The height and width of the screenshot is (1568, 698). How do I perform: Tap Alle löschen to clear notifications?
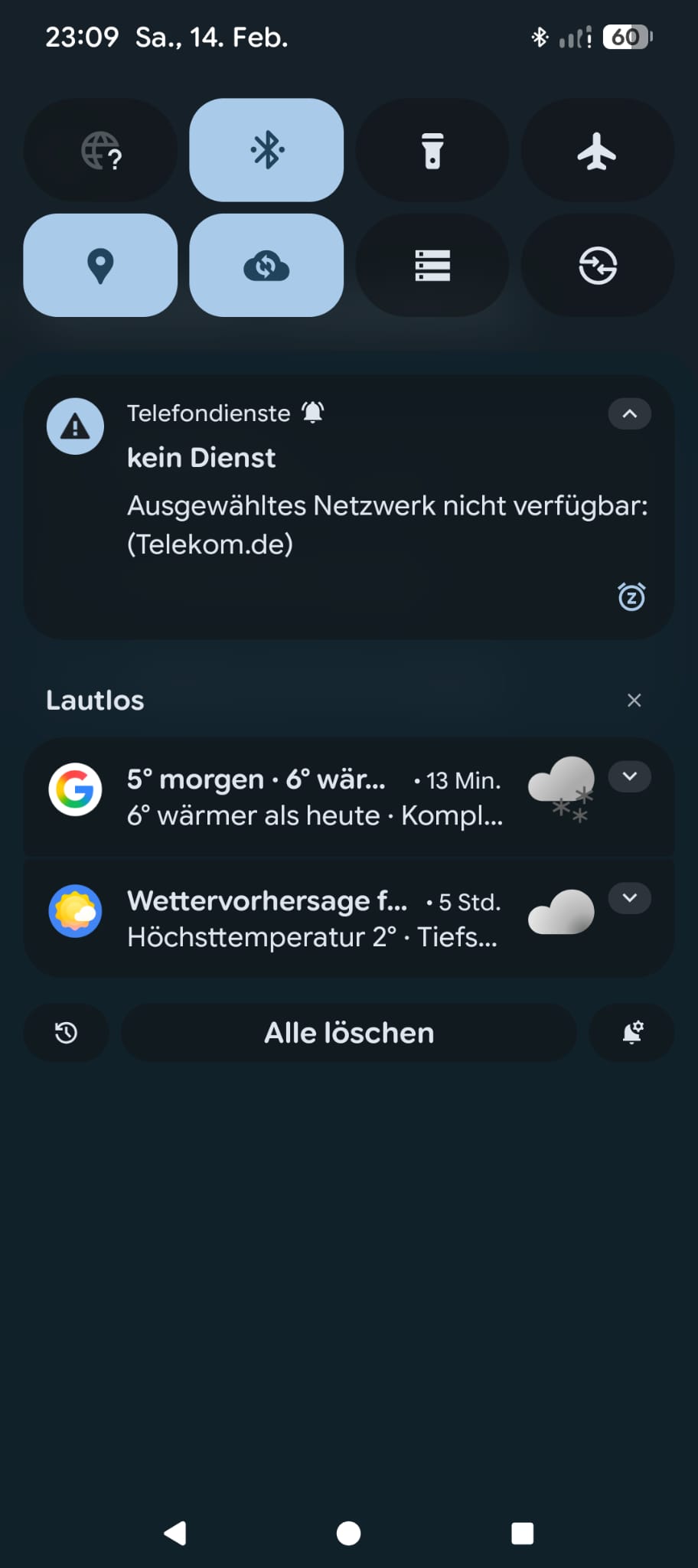[349, 1033]
